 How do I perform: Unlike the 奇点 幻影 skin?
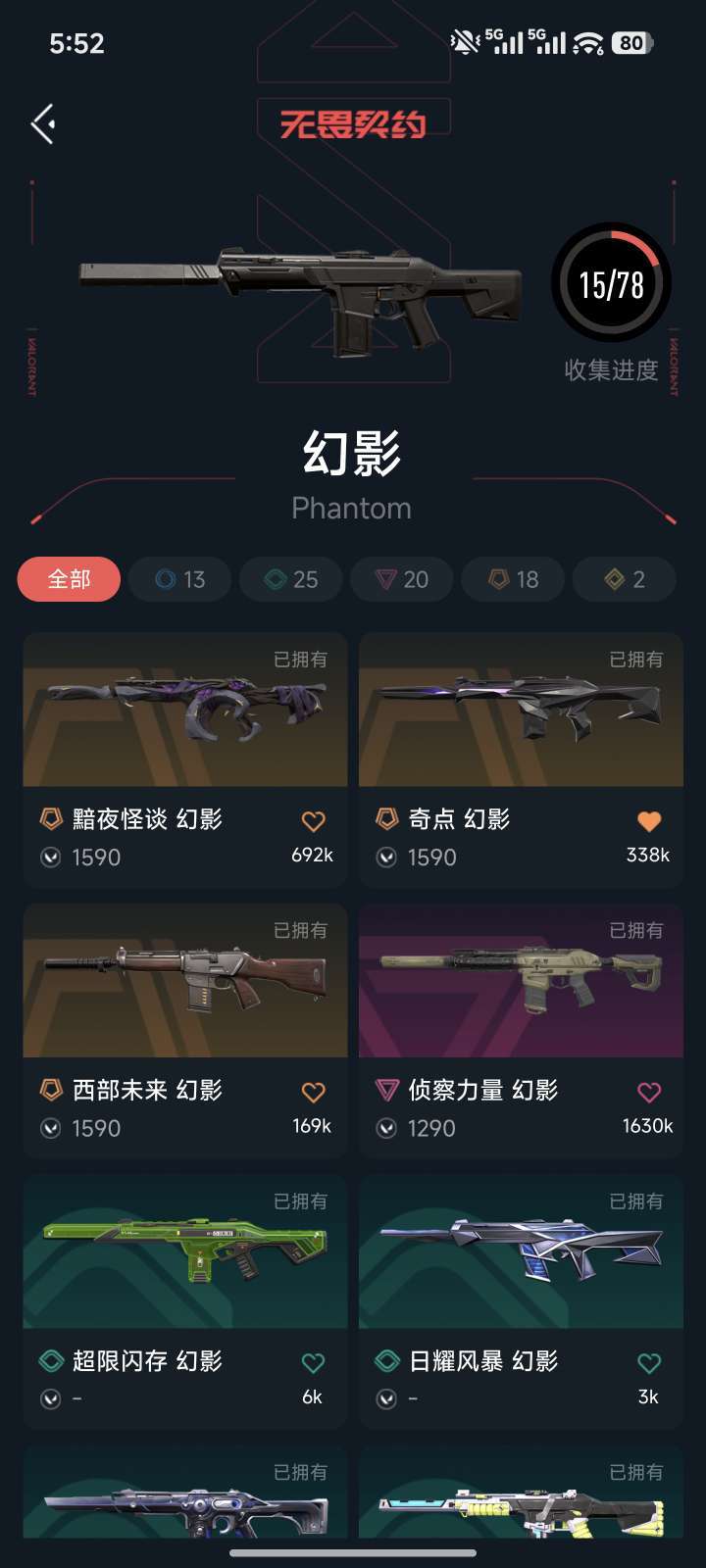point(649,821)
